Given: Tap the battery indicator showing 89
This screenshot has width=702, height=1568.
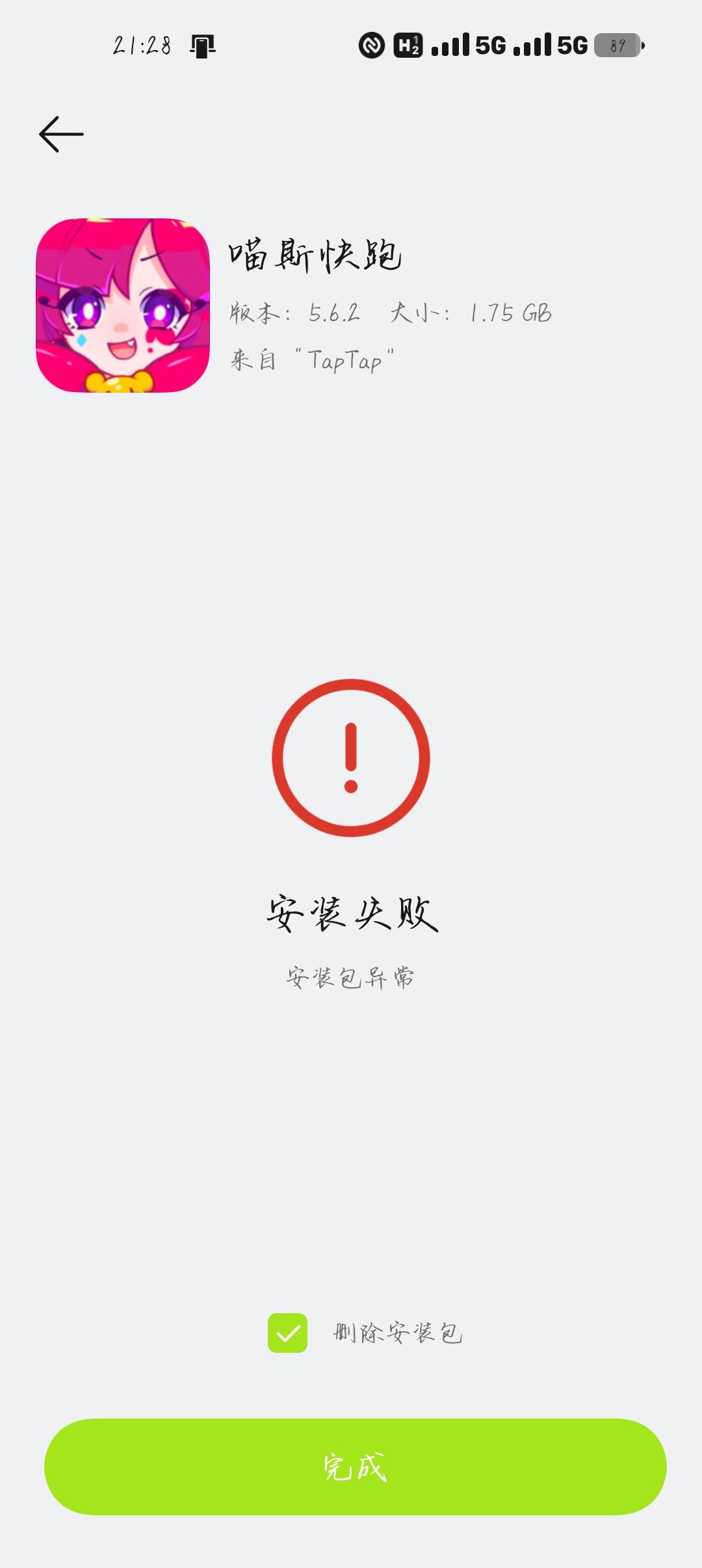Looking at the screenshot, I should pos(617,46).
